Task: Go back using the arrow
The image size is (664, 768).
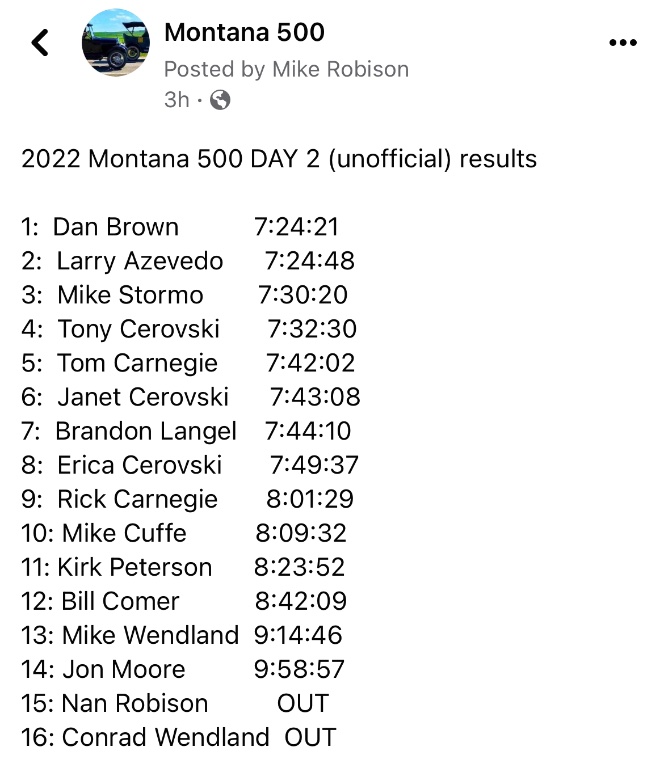Action: (40, 42)
